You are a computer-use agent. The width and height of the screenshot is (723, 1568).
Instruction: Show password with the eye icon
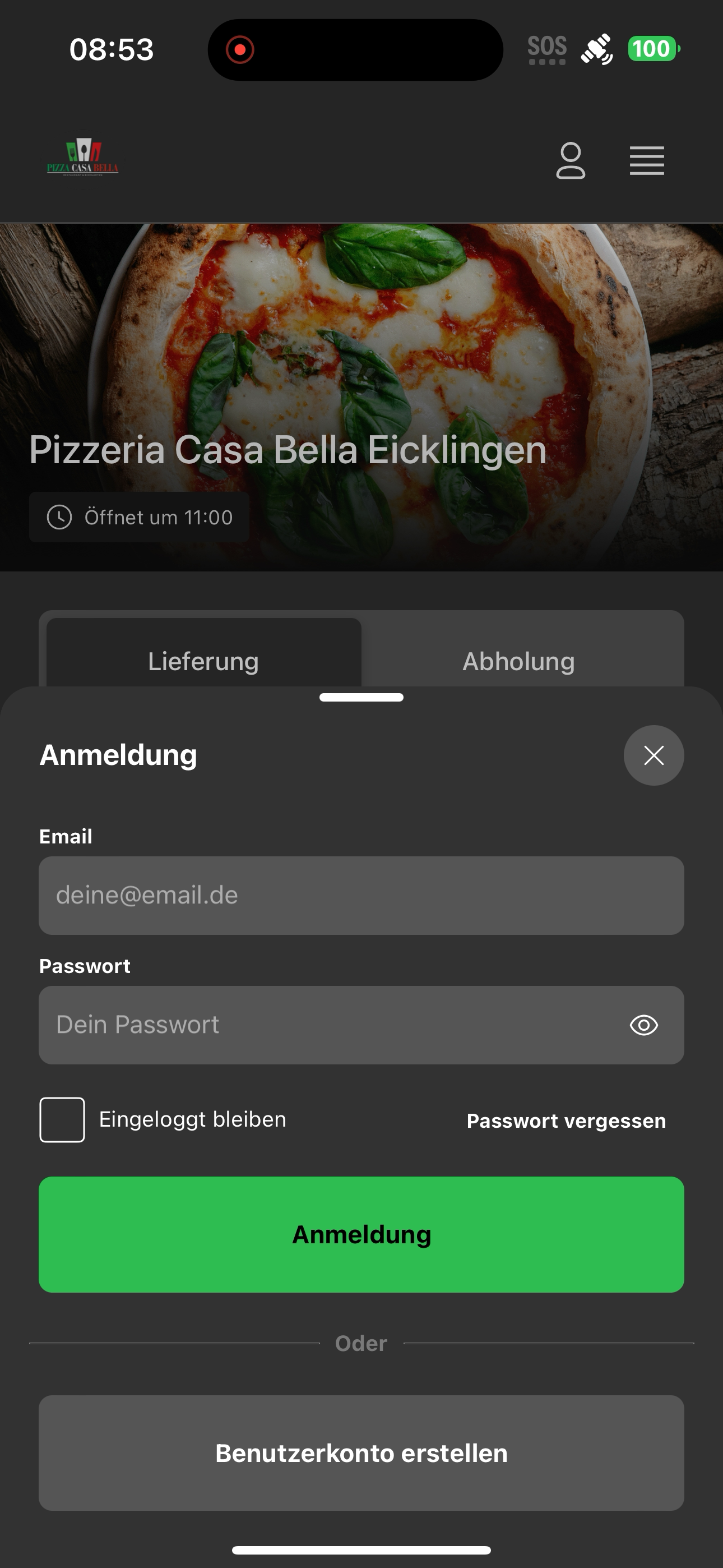(644, 1025)
